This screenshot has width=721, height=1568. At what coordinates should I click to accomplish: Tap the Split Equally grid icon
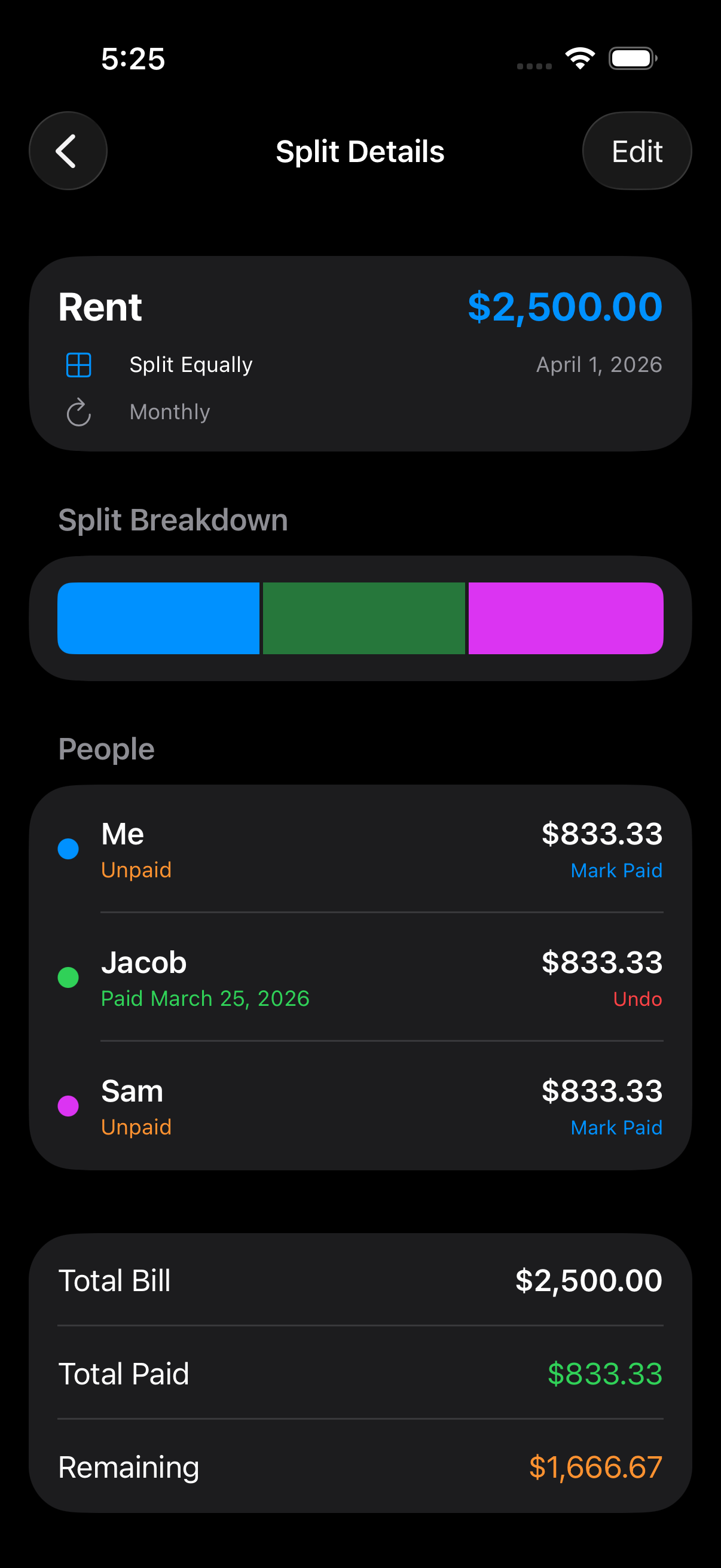(78, 365)
